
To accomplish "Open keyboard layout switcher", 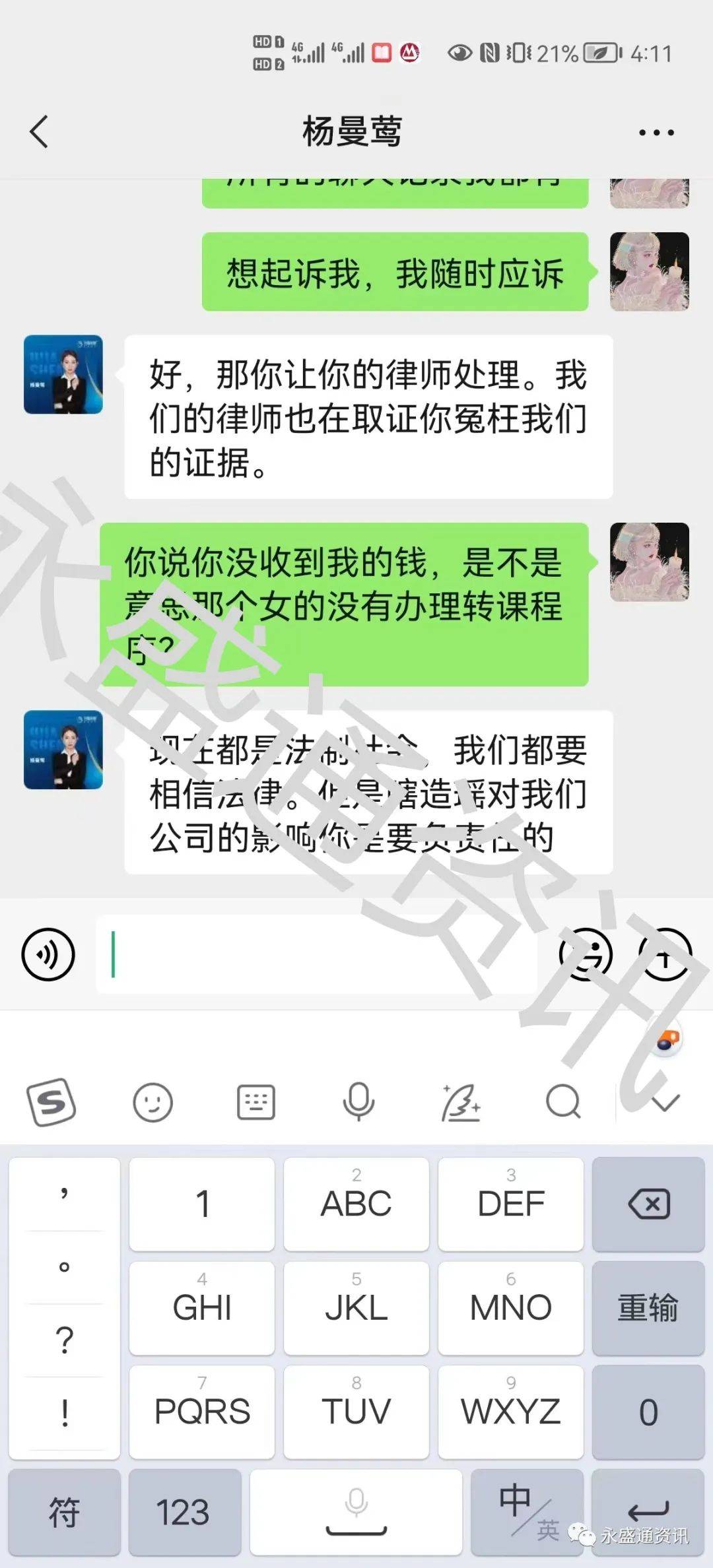I will (x=255, y=1102).
